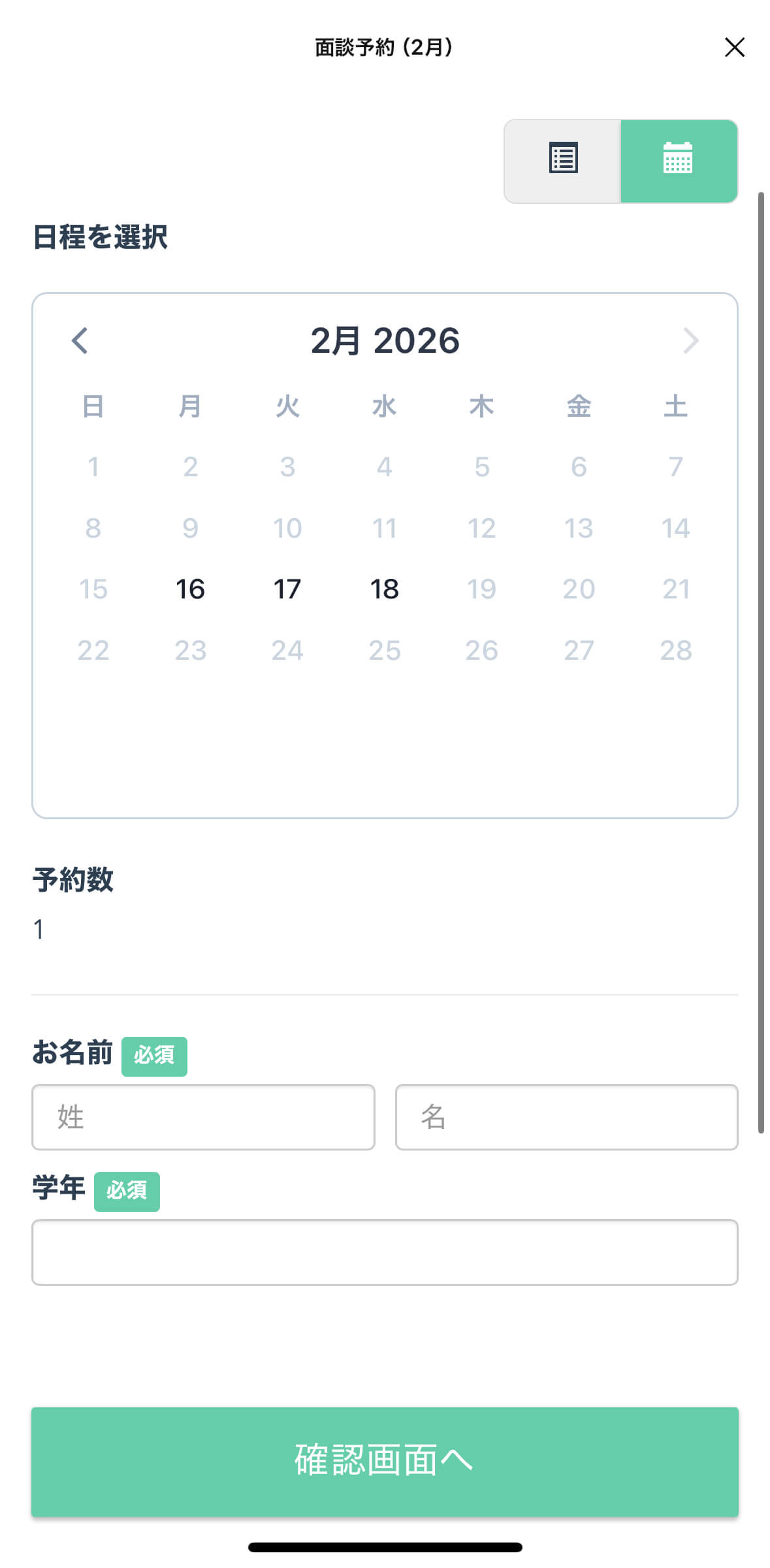Switch to calendar view
Viewport: 770px width, 1568px height.
tap(678, 161)
